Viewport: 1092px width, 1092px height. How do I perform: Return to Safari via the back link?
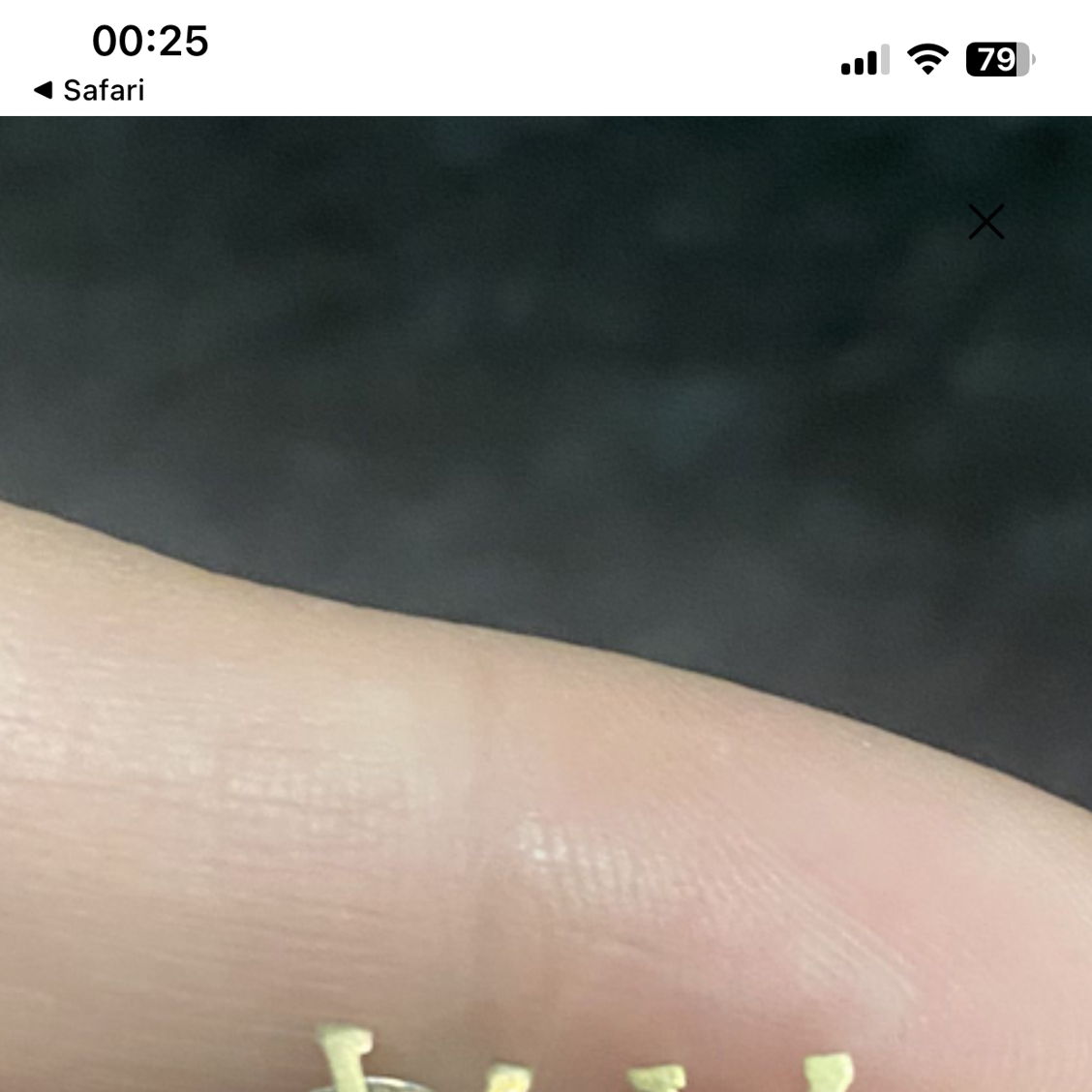[x=88, y=90]
